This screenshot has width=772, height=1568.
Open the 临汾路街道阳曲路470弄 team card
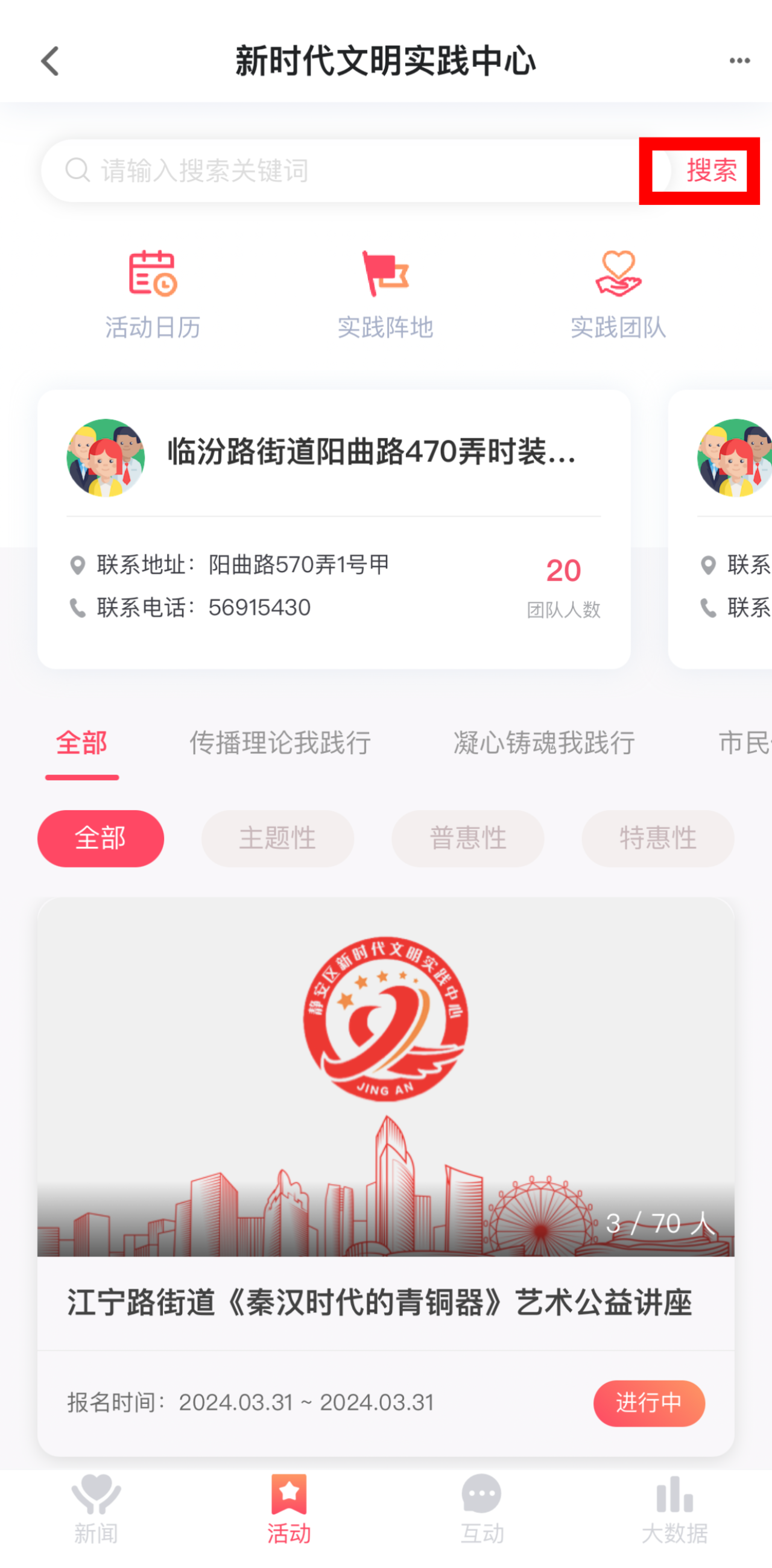point(334,528)
